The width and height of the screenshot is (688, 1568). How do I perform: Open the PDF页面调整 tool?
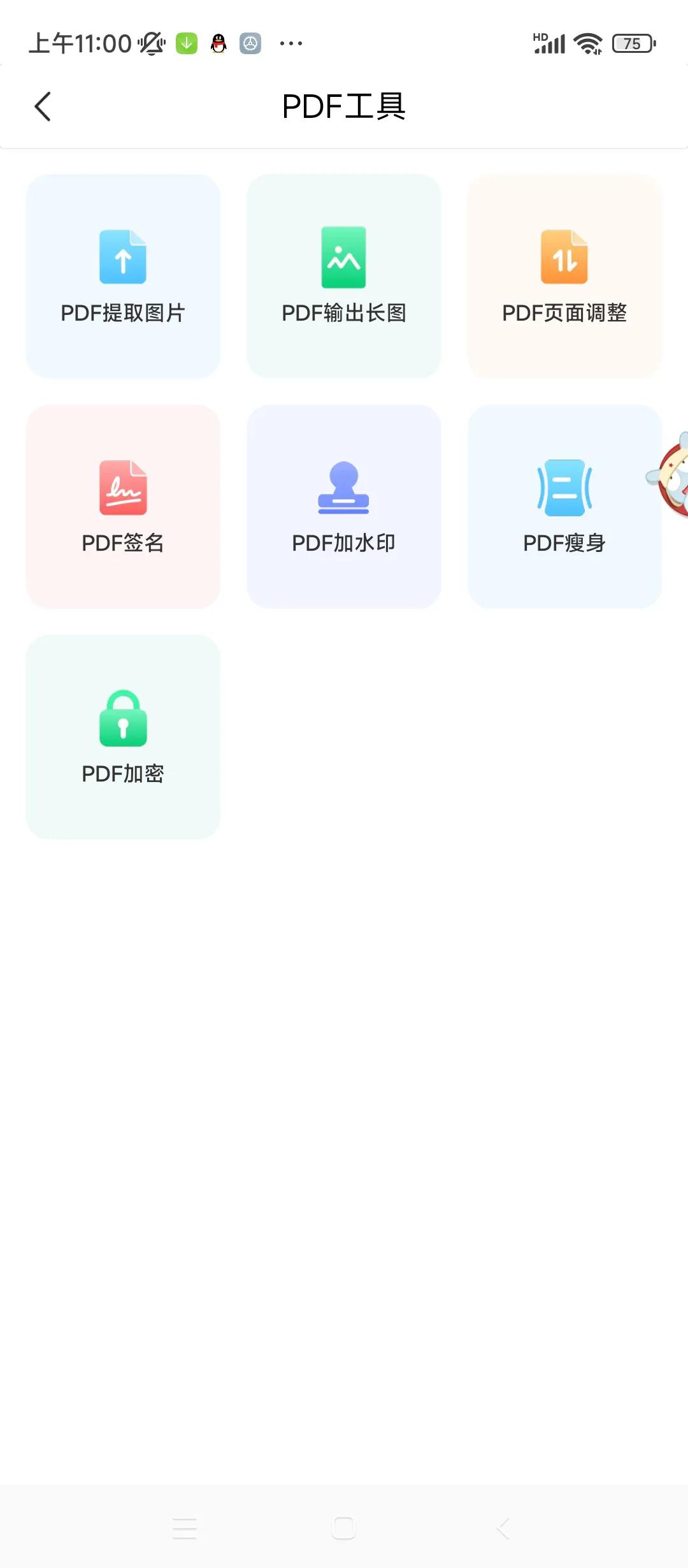(x=564, y=276)
